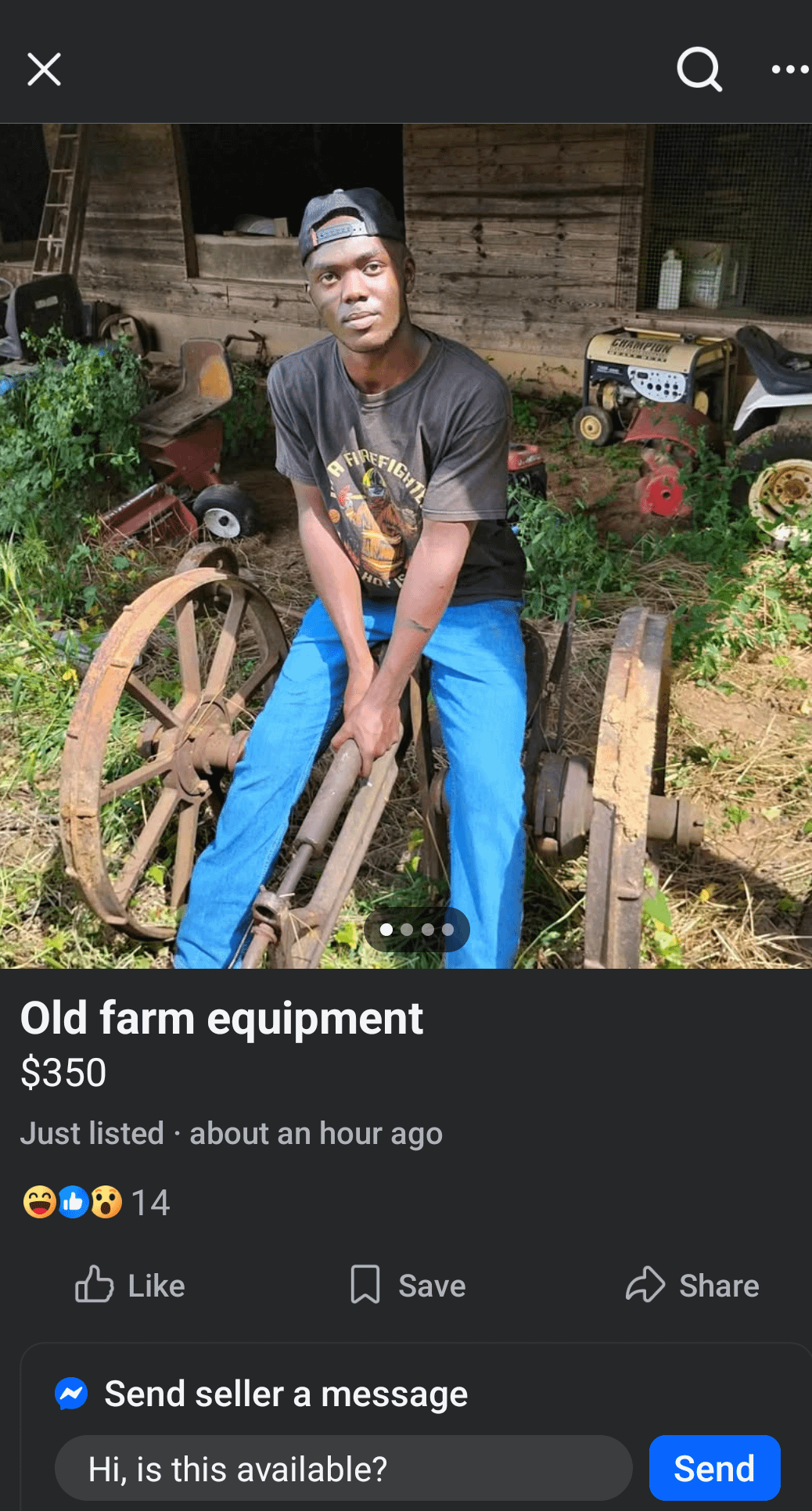Open the listing photo full screen
Screen dimensions: 812x1511
[405, 545]
